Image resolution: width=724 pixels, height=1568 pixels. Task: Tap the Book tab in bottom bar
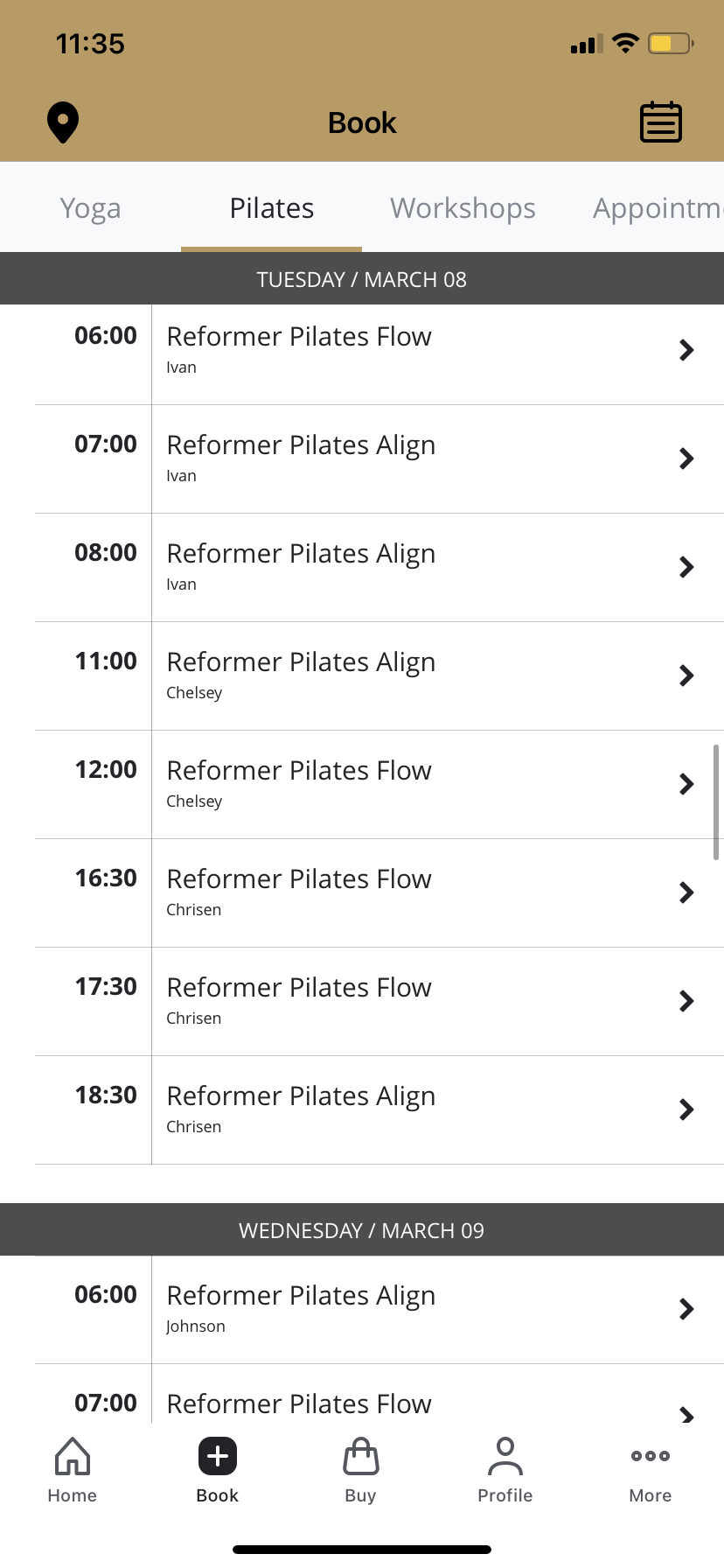tap(218, 1470)
